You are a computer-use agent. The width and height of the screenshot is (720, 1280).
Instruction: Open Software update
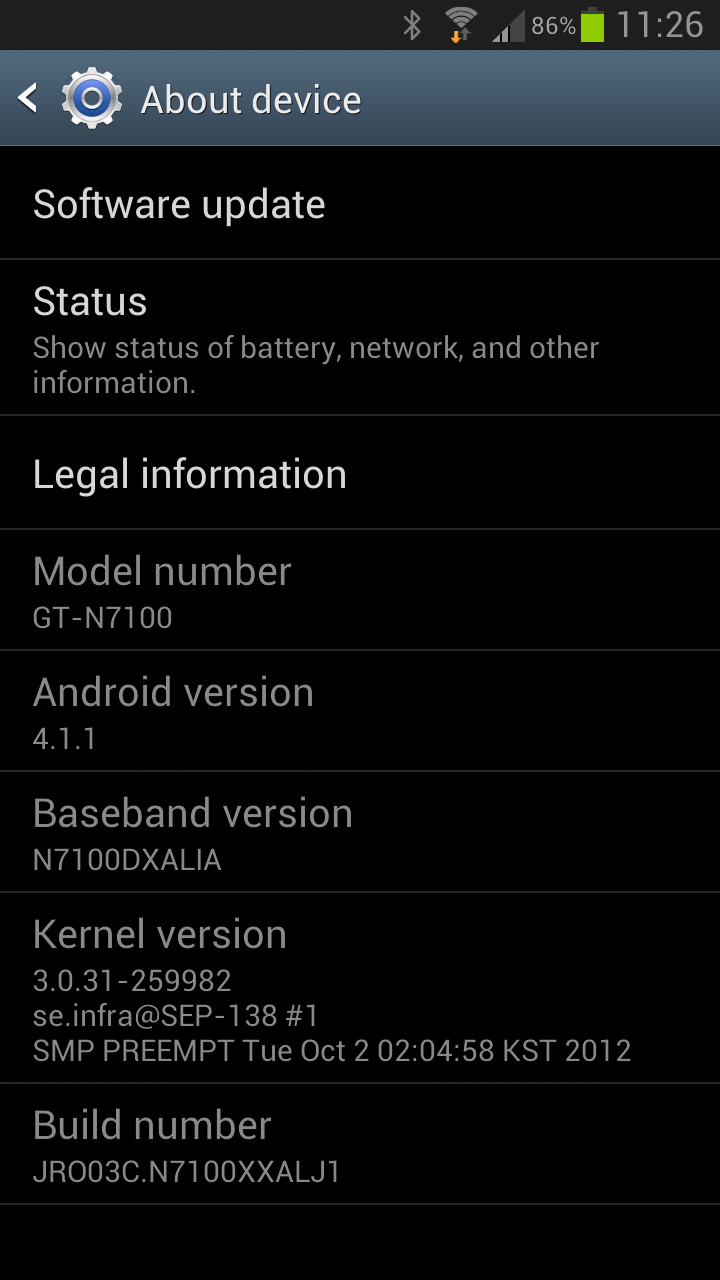pos(360,204)
